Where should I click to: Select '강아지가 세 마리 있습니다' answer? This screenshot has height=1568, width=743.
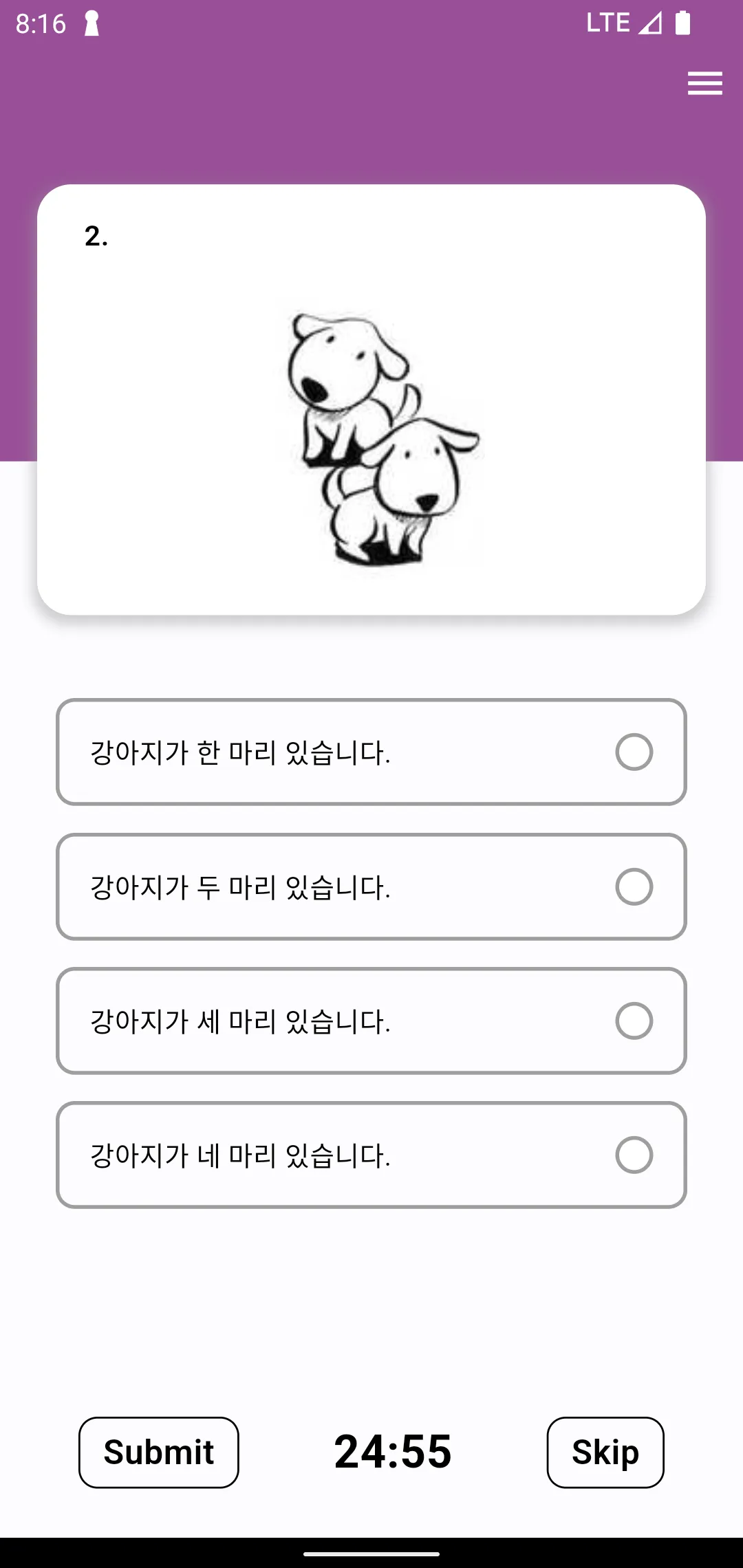[x=634, y=1022]
